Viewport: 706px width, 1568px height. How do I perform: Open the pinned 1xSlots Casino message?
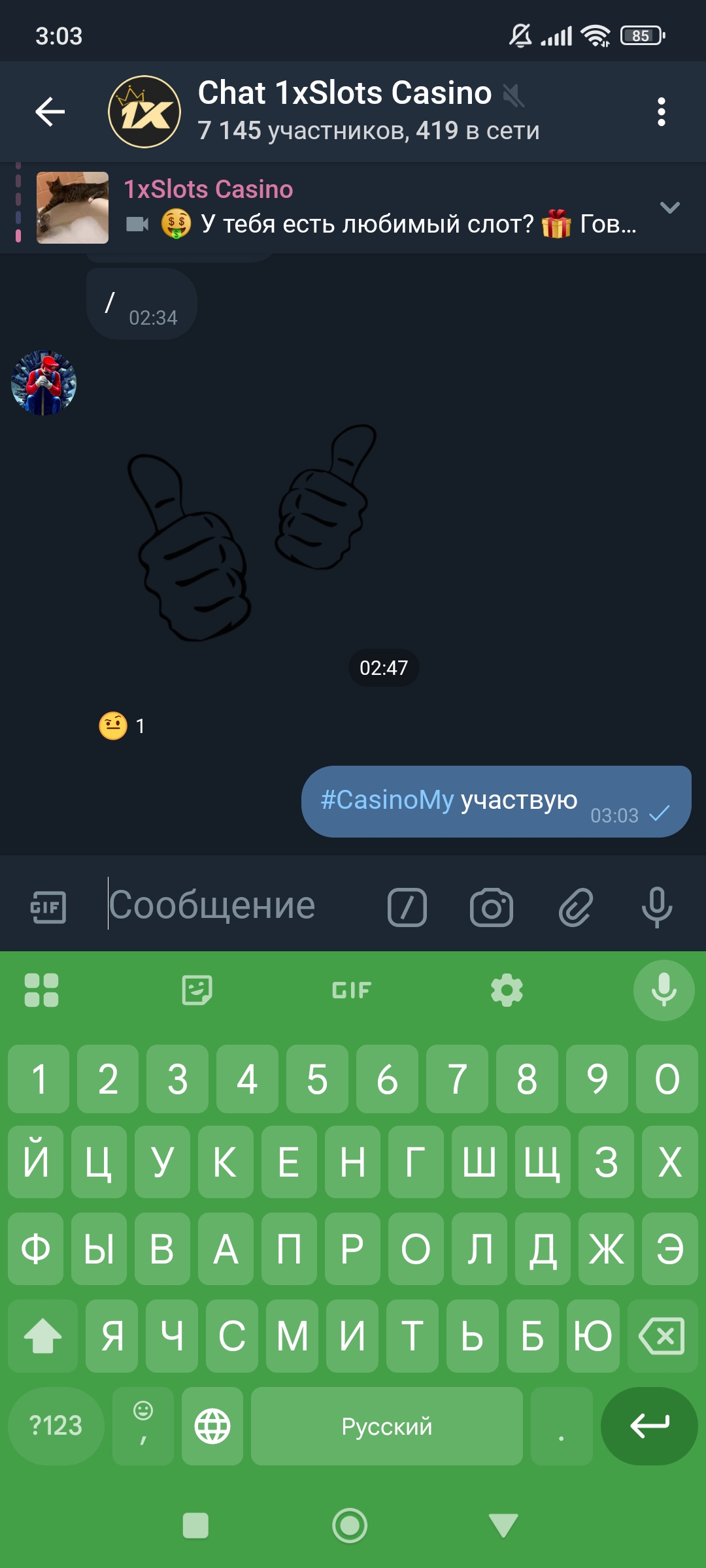pos(379,208)
